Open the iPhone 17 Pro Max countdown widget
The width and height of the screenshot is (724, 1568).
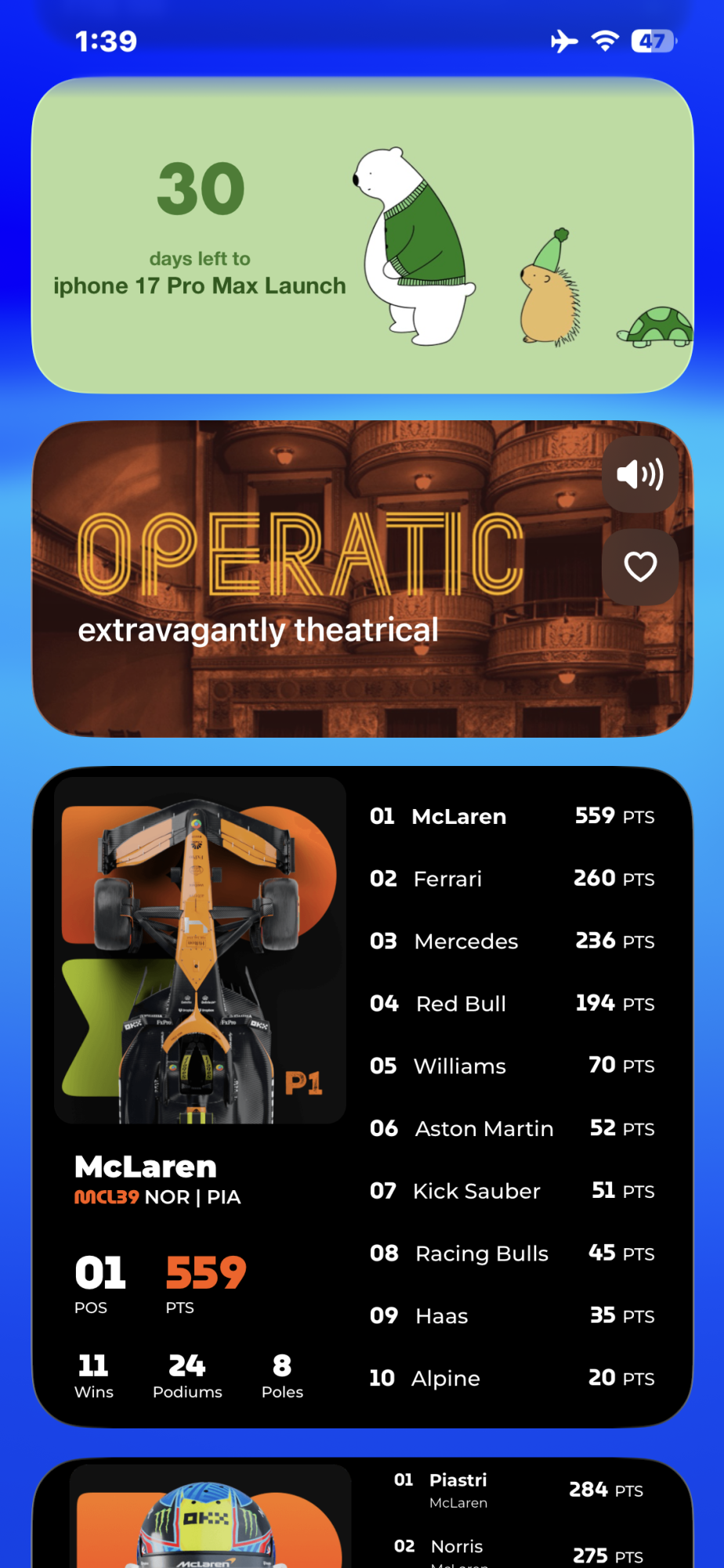click(362, 235)
